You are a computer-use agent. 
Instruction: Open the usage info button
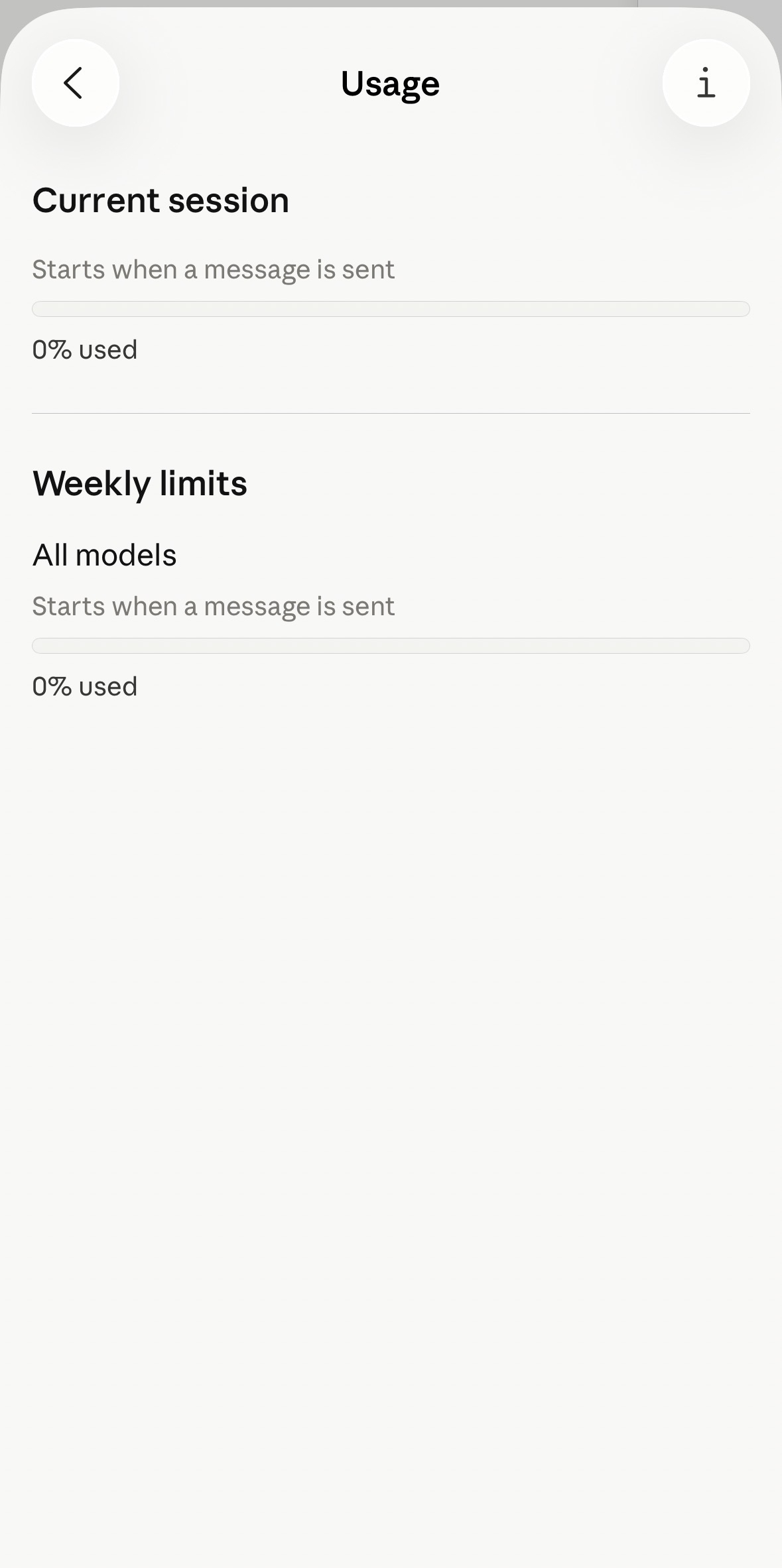[x=706, y=83]
